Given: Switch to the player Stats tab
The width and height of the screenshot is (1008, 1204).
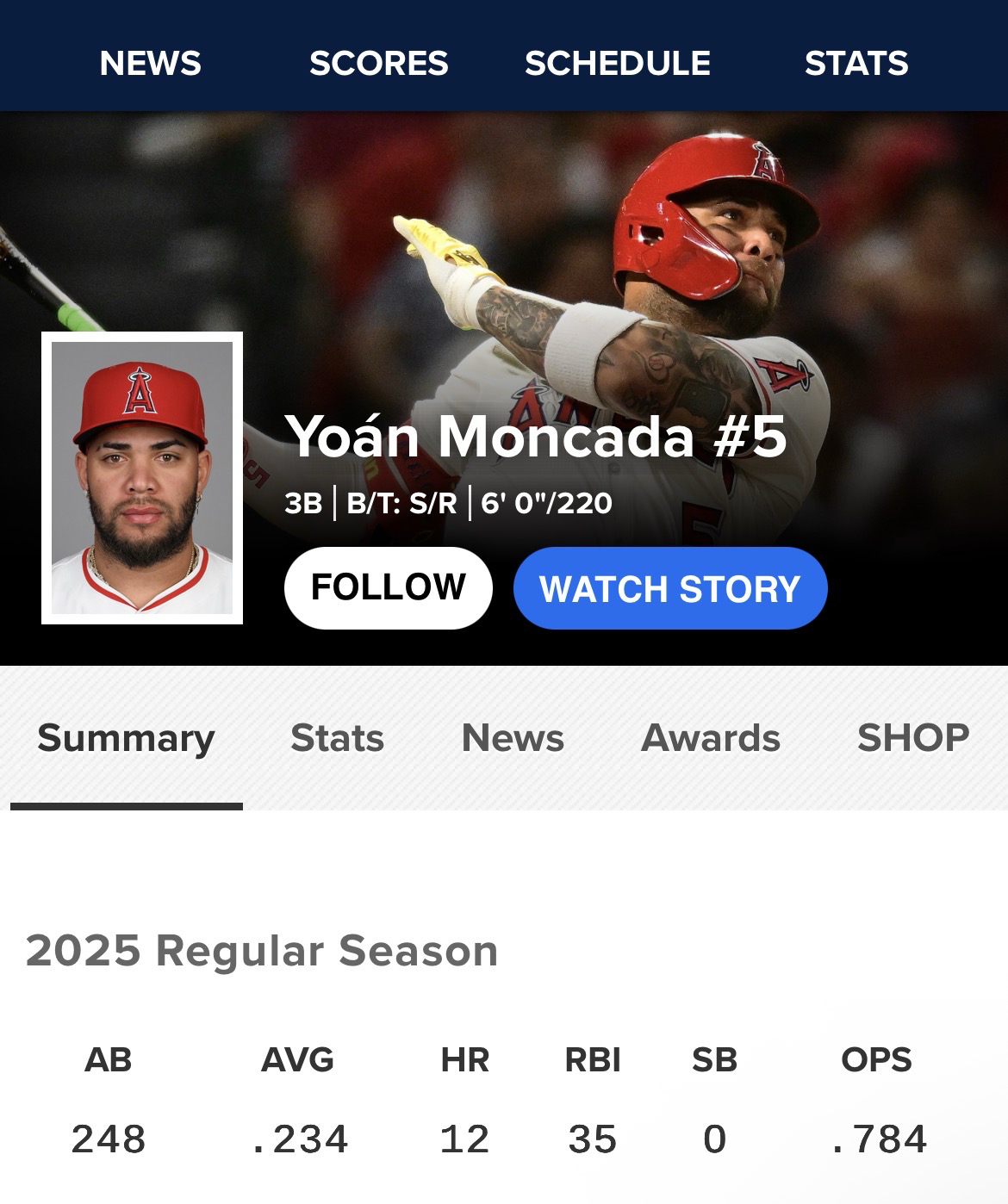Looking at the screenshot, I should [337, 738].
